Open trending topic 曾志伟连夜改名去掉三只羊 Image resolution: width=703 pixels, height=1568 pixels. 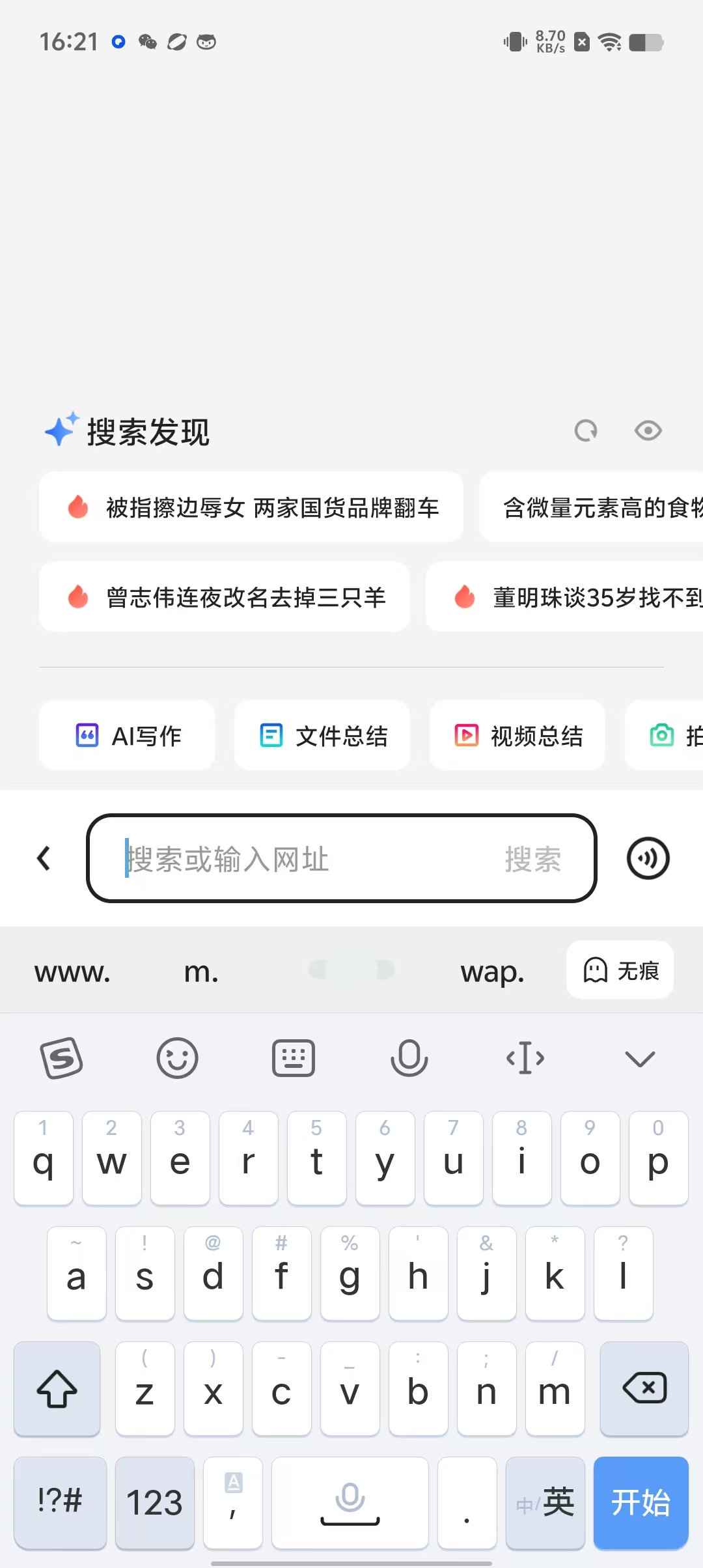click(225, 596)
